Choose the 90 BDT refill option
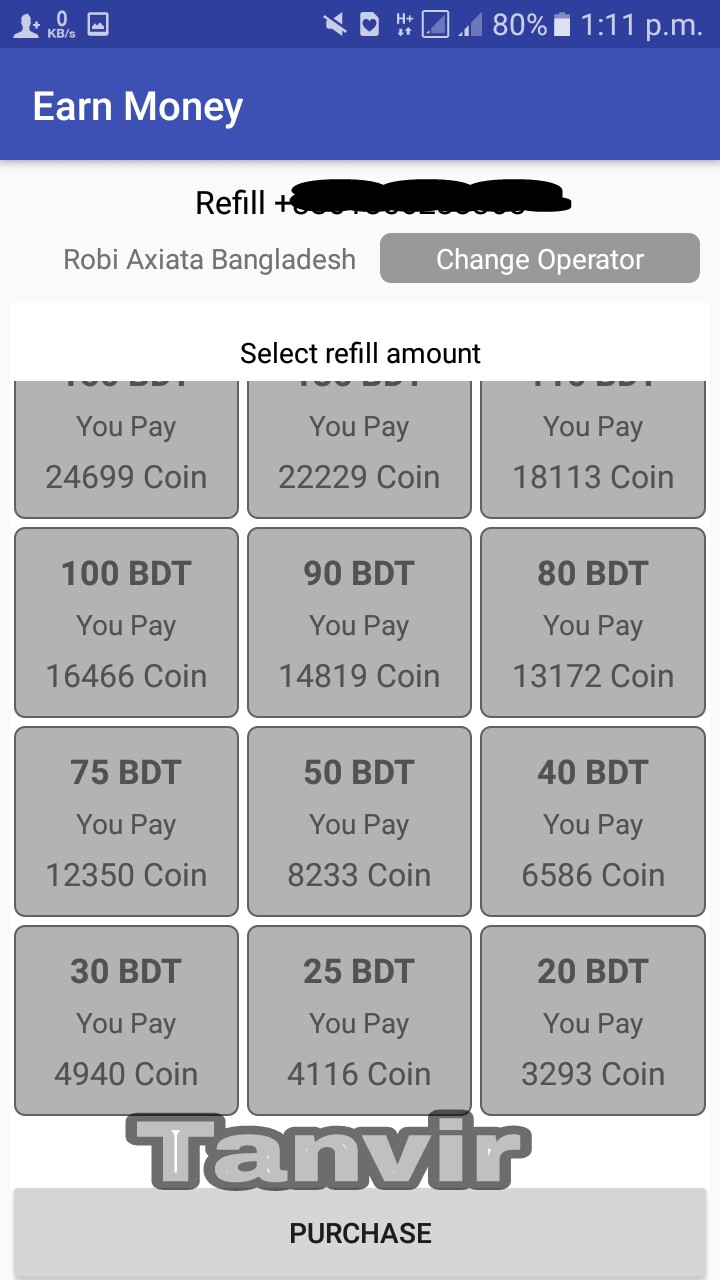Screen dimensions: 720x1280 359,623
